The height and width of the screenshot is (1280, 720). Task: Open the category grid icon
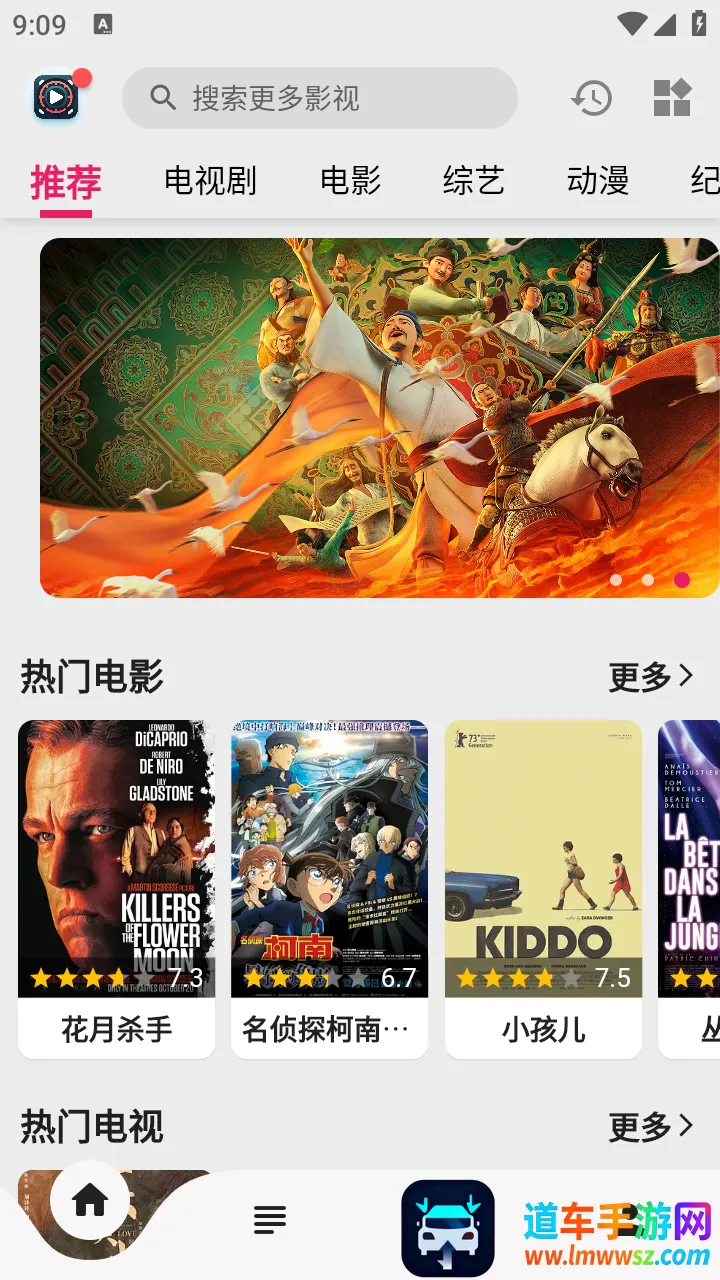(672, 98)
